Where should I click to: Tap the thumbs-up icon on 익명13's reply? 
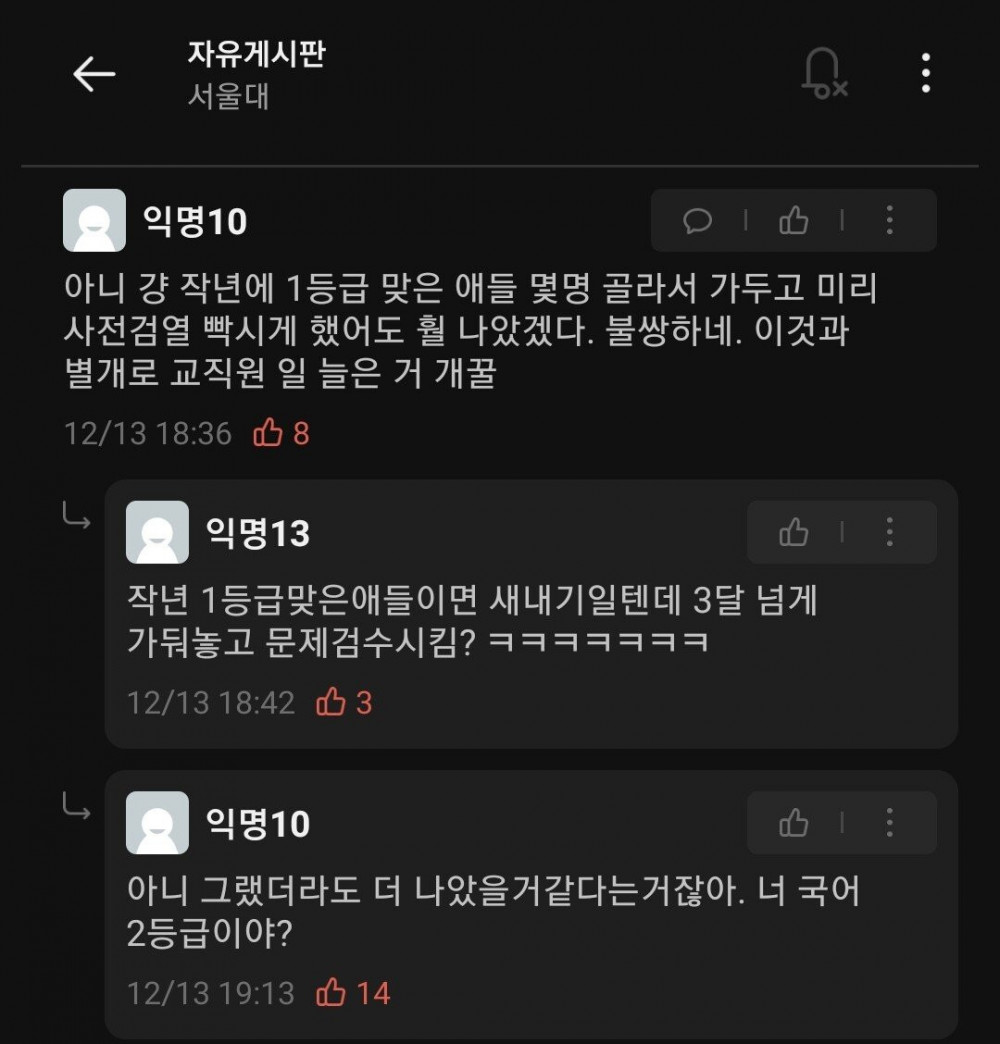(x=793, y=532)
